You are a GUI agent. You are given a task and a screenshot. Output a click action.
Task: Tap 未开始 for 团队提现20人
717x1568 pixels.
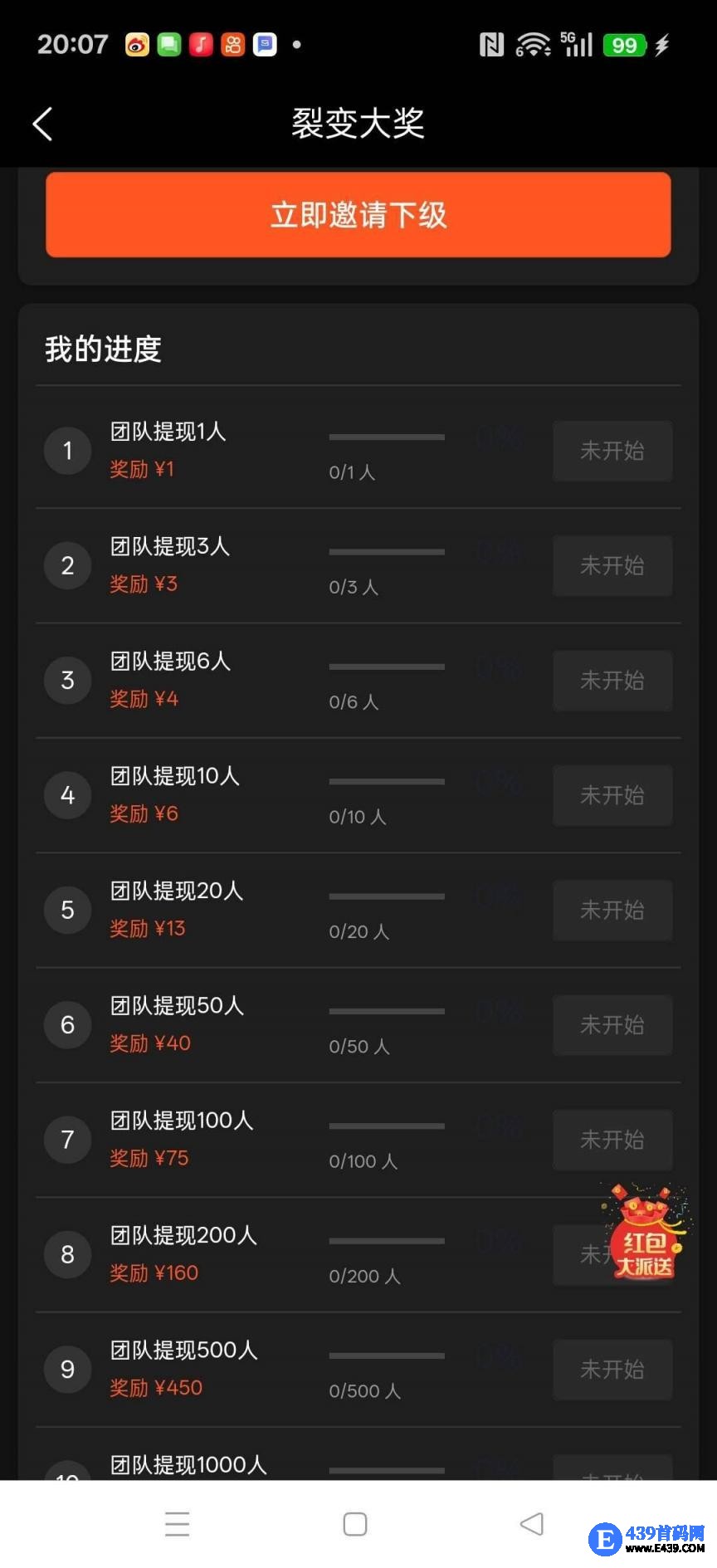tap(612, 911)
